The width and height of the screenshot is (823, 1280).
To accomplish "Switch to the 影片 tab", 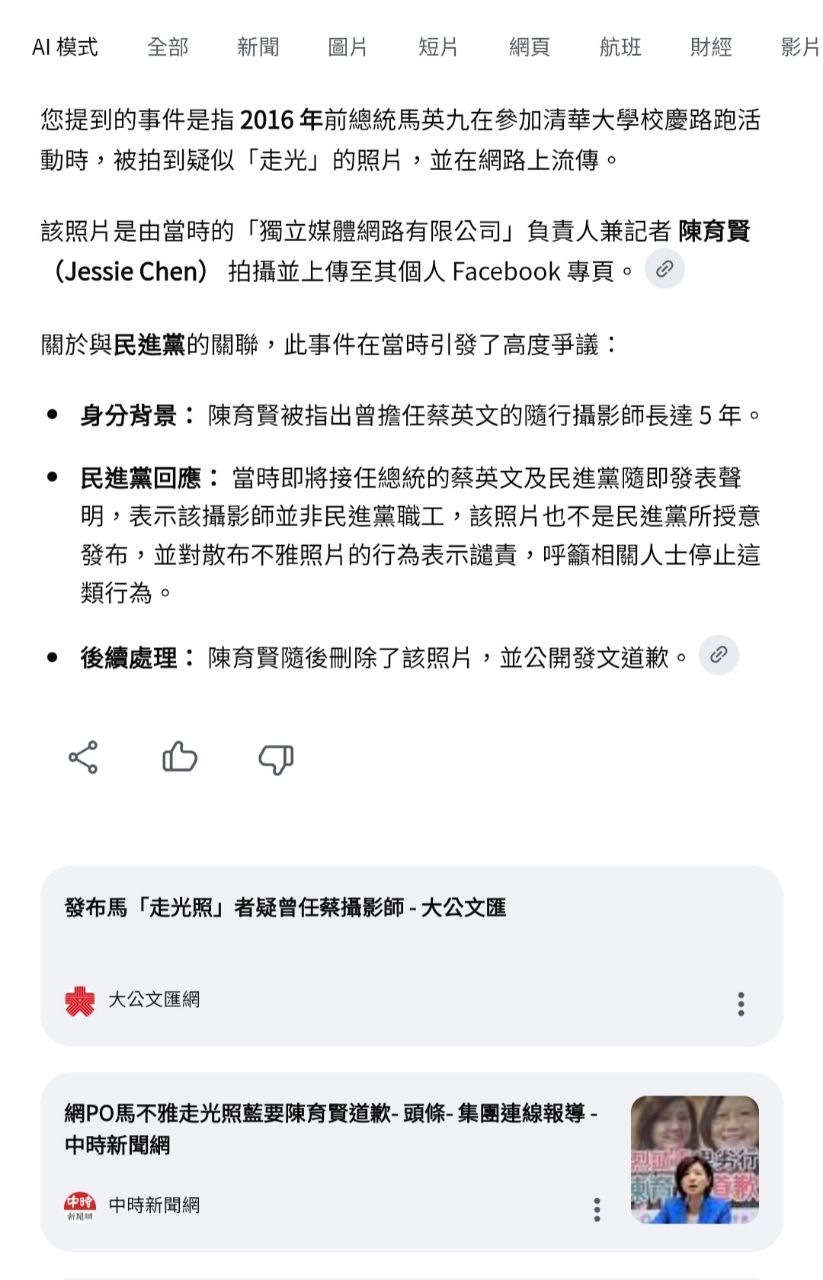I will (799, 47).
